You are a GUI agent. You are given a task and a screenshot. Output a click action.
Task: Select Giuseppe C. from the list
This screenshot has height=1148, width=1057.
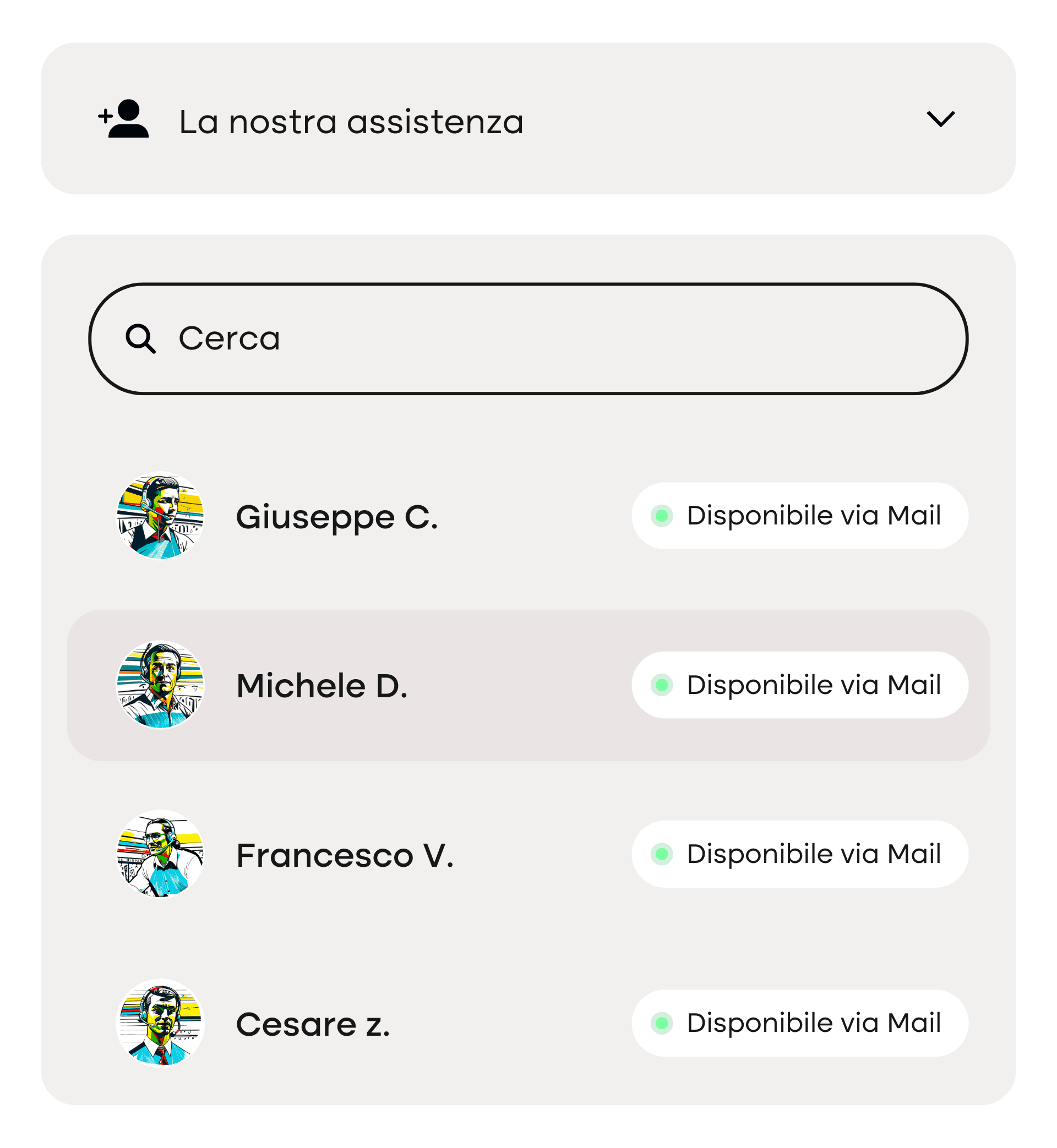click(528, 516)
